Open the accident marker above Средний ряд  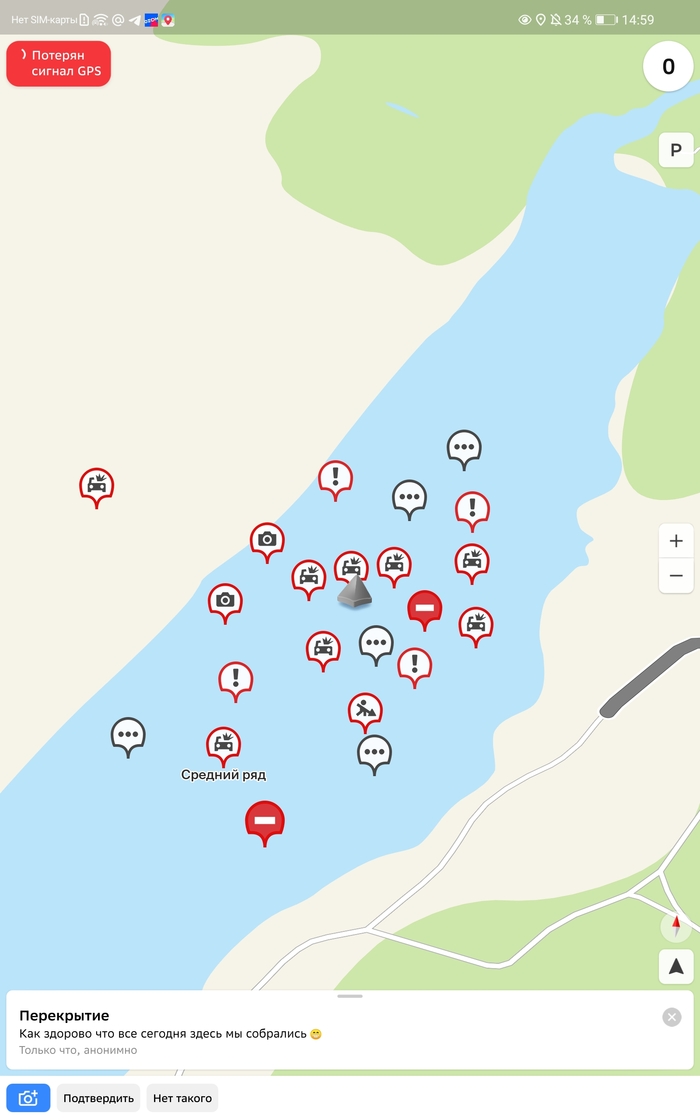(x=224, y=743)
